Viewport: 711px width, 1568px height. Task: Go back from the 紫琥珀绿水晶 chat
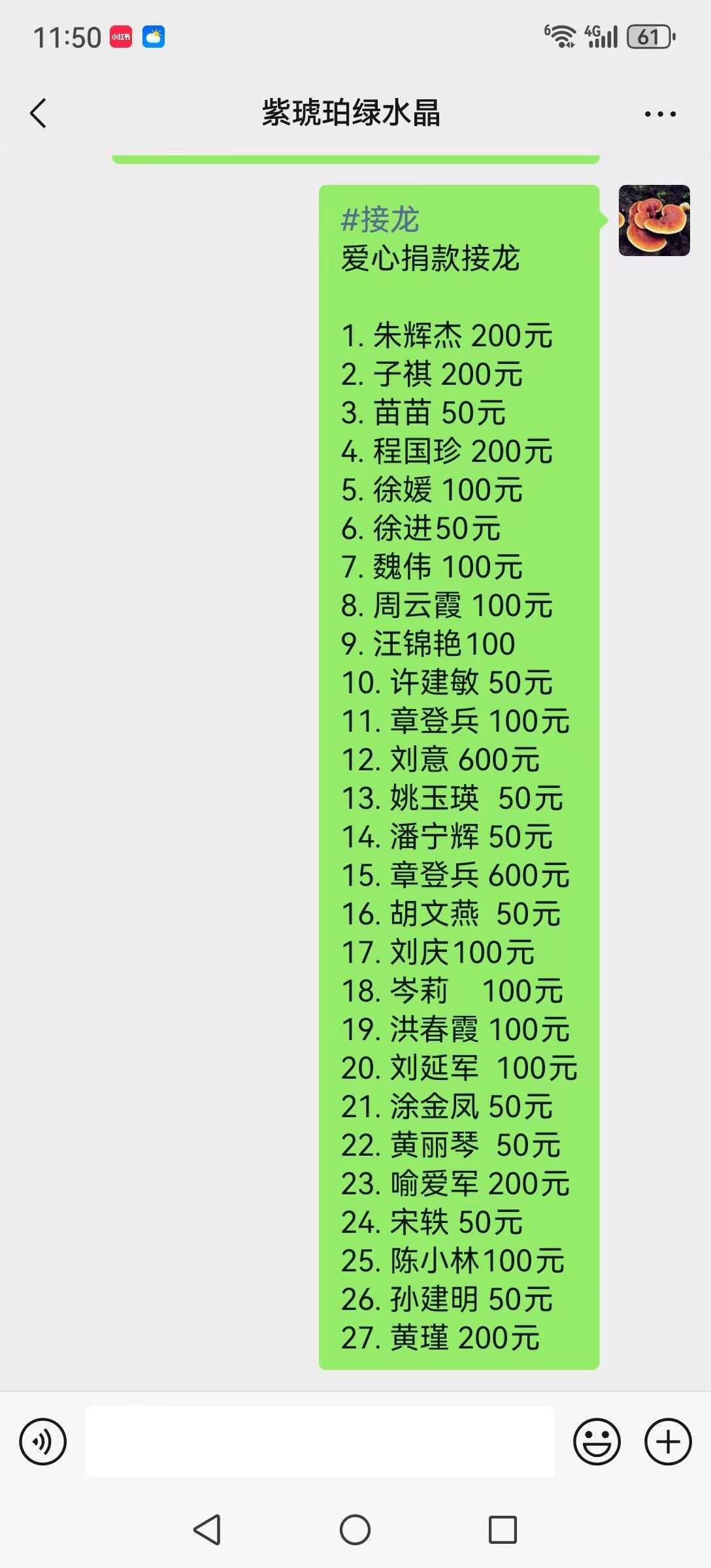click(x=39, y=114)
